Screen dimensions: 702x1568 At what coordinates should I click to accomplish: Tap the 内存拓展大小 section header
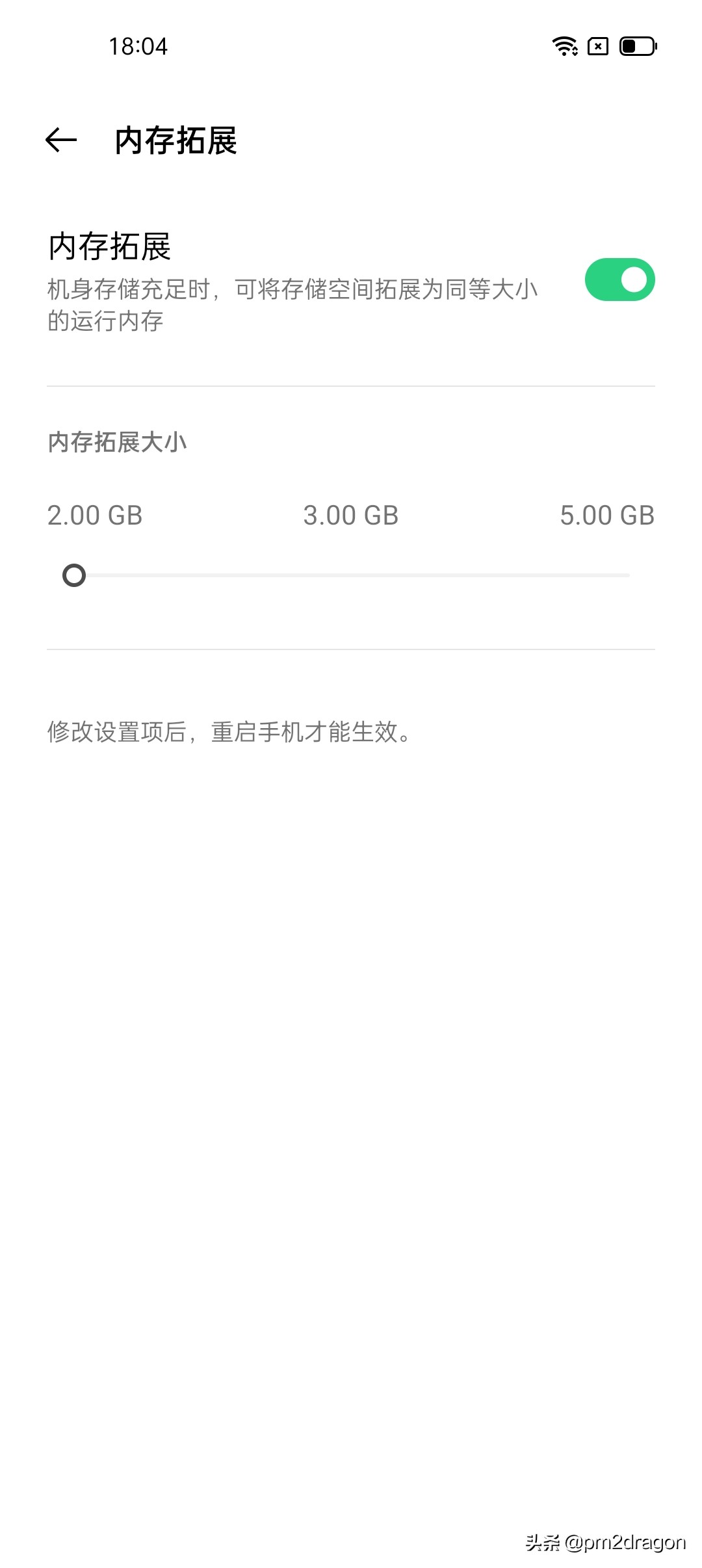[x=117, y=441]
